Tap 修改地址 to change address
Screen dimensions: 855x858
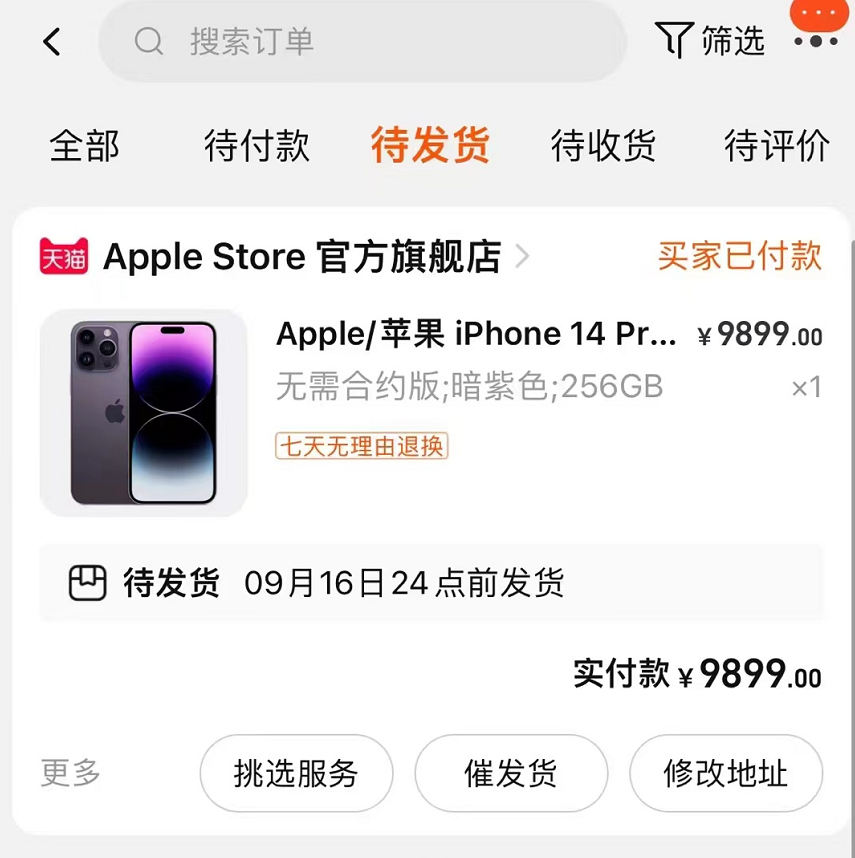click(725, 773)
